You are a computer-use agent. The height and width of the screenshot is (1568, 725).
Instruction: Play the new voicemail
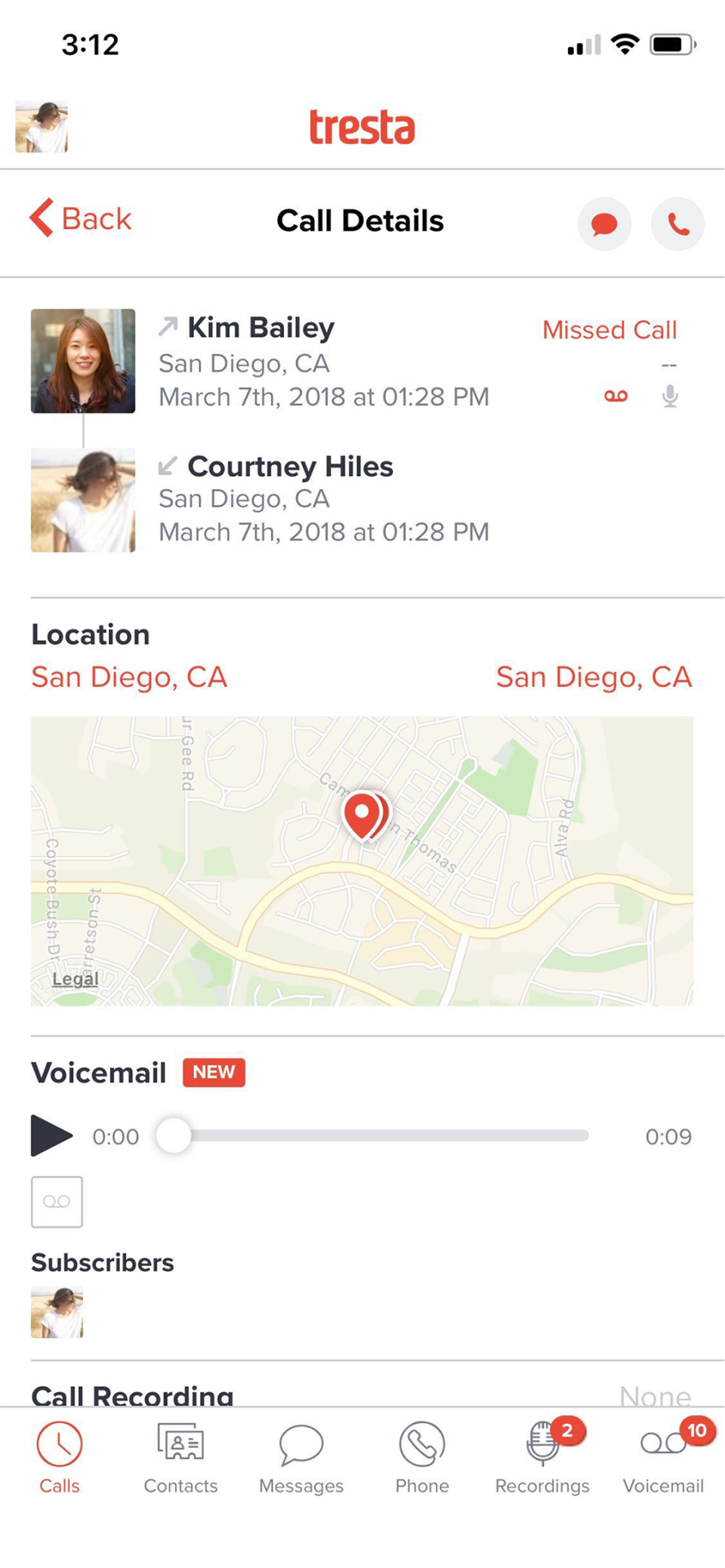[51, 1135]
